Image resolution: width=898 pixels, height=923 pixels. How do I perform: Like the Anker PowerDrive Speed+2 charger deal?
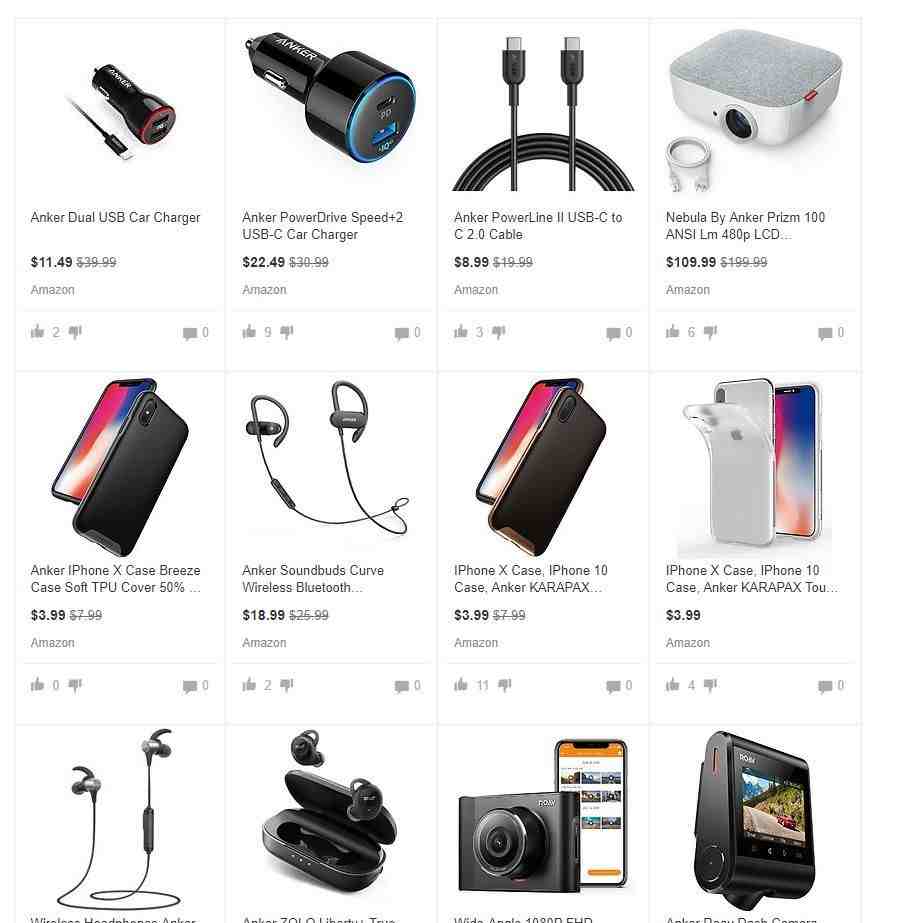pyautogui.click(x=250, y=332)
